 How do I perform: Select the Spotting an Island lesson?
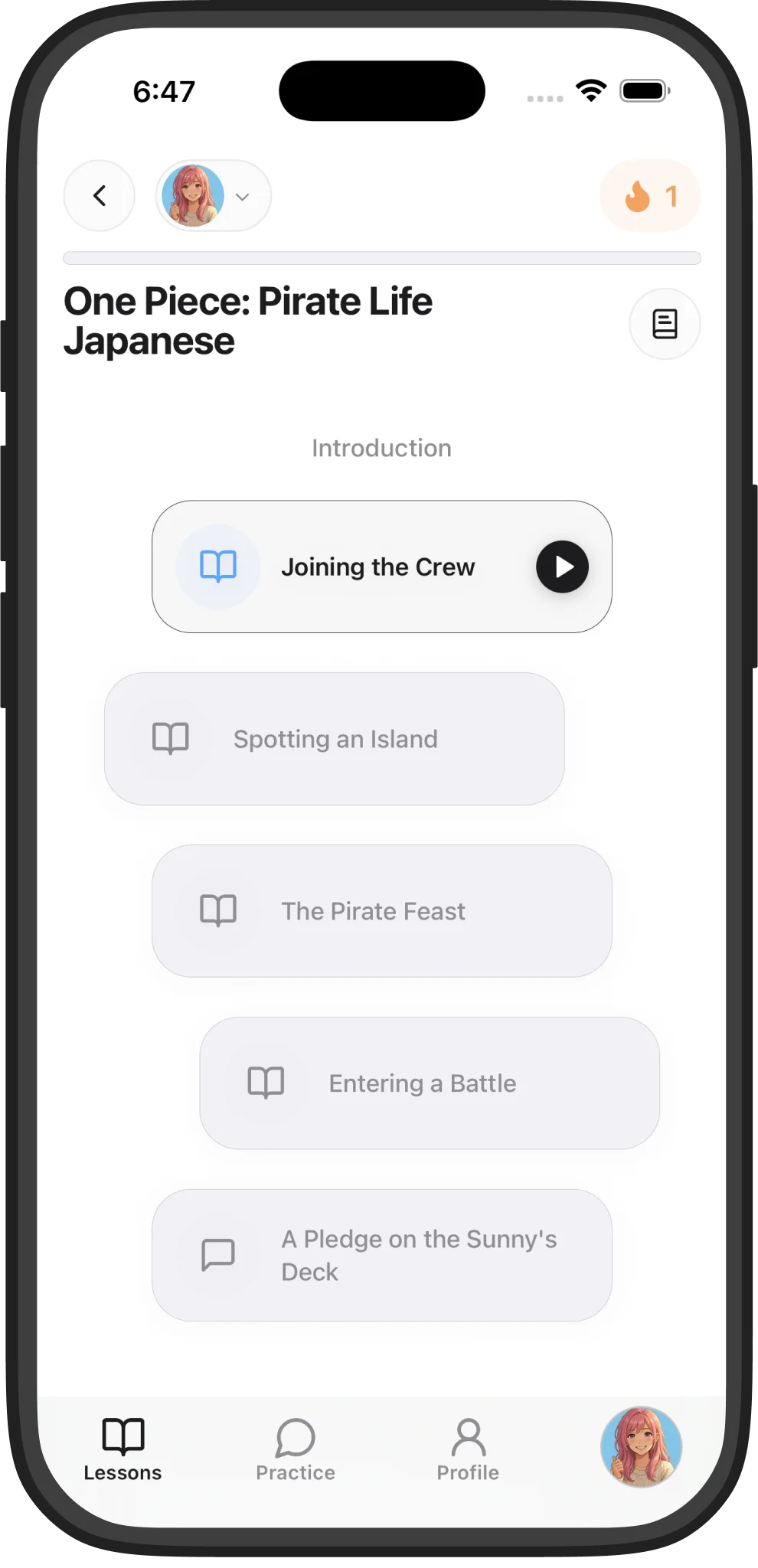click(333, 737)
